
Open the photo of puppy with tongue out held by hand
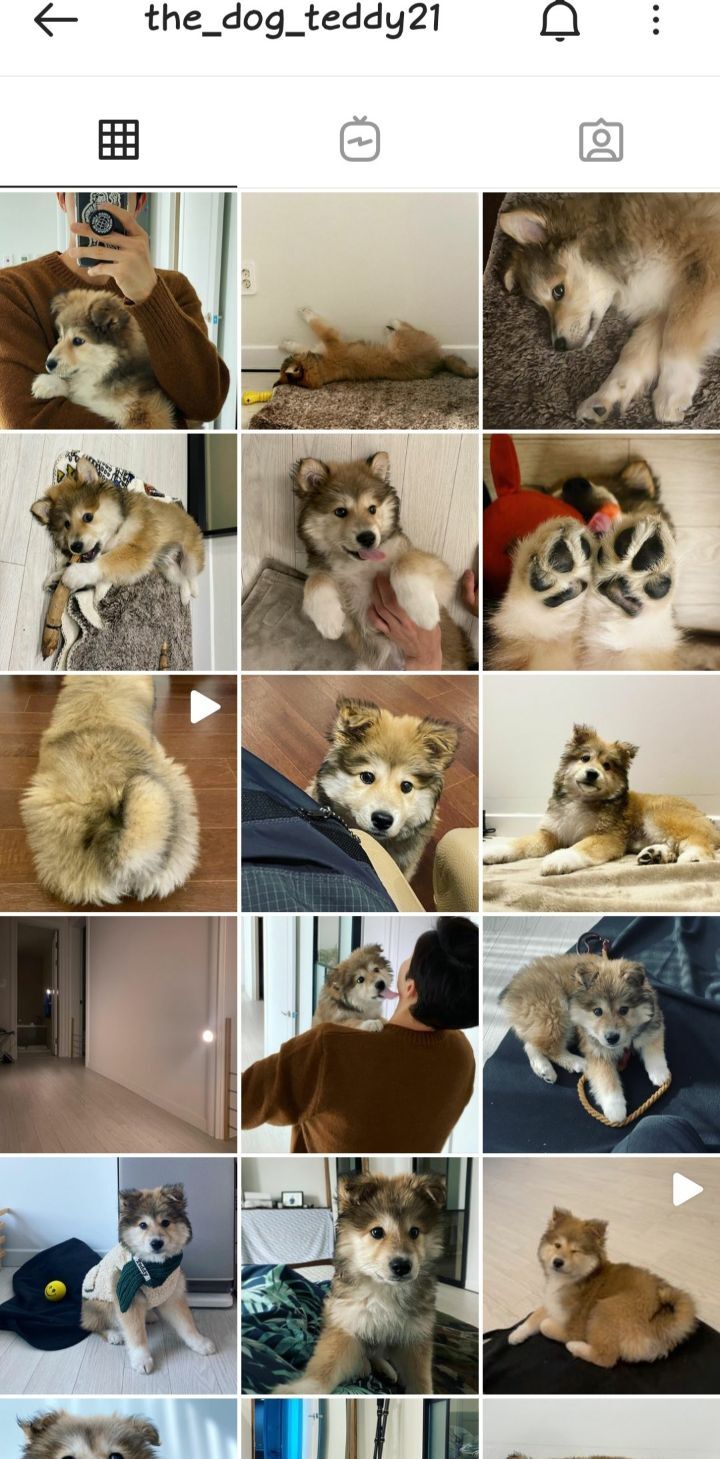(x=360, y=552)
